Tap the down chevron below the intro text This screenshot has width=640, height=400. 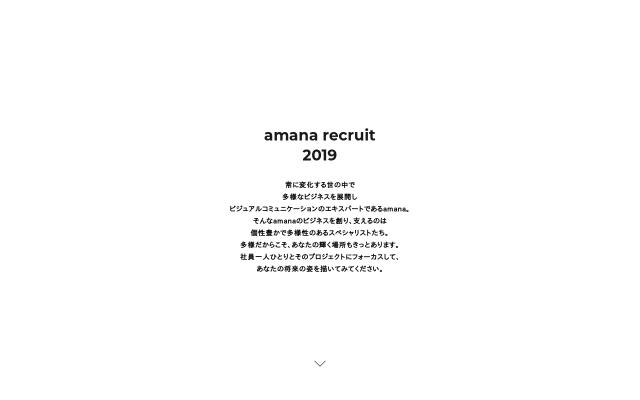(x=320, y=363)
